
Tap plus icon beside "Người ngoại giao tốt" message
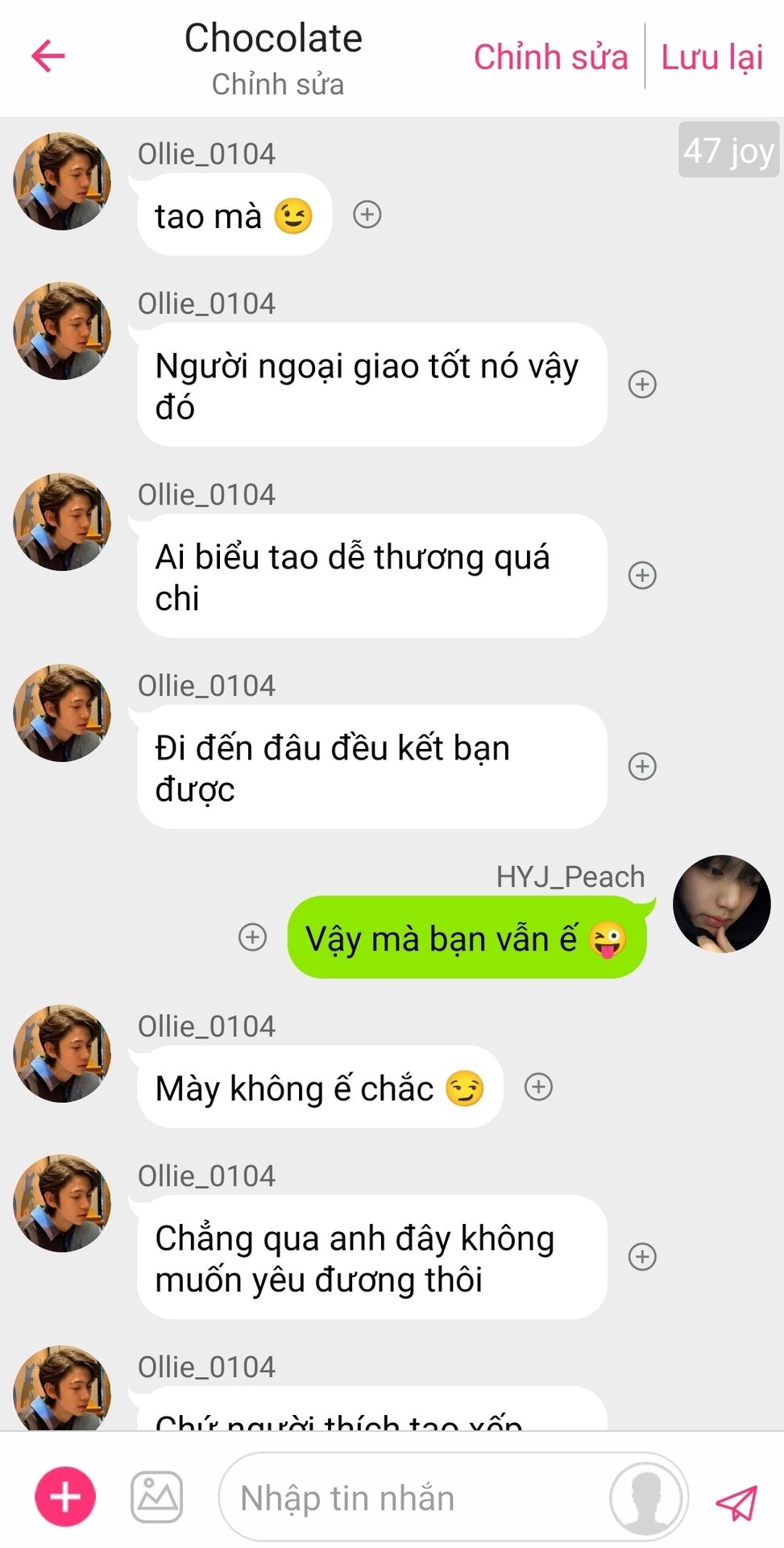point(642,384)
